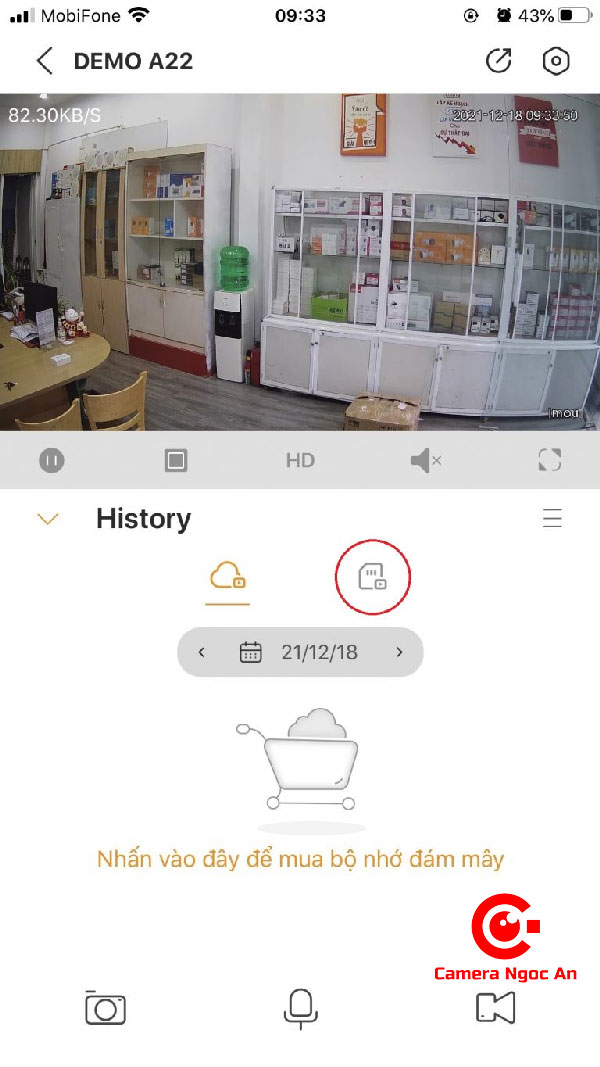Open the camera settings hexagon icon

(555, 61)
